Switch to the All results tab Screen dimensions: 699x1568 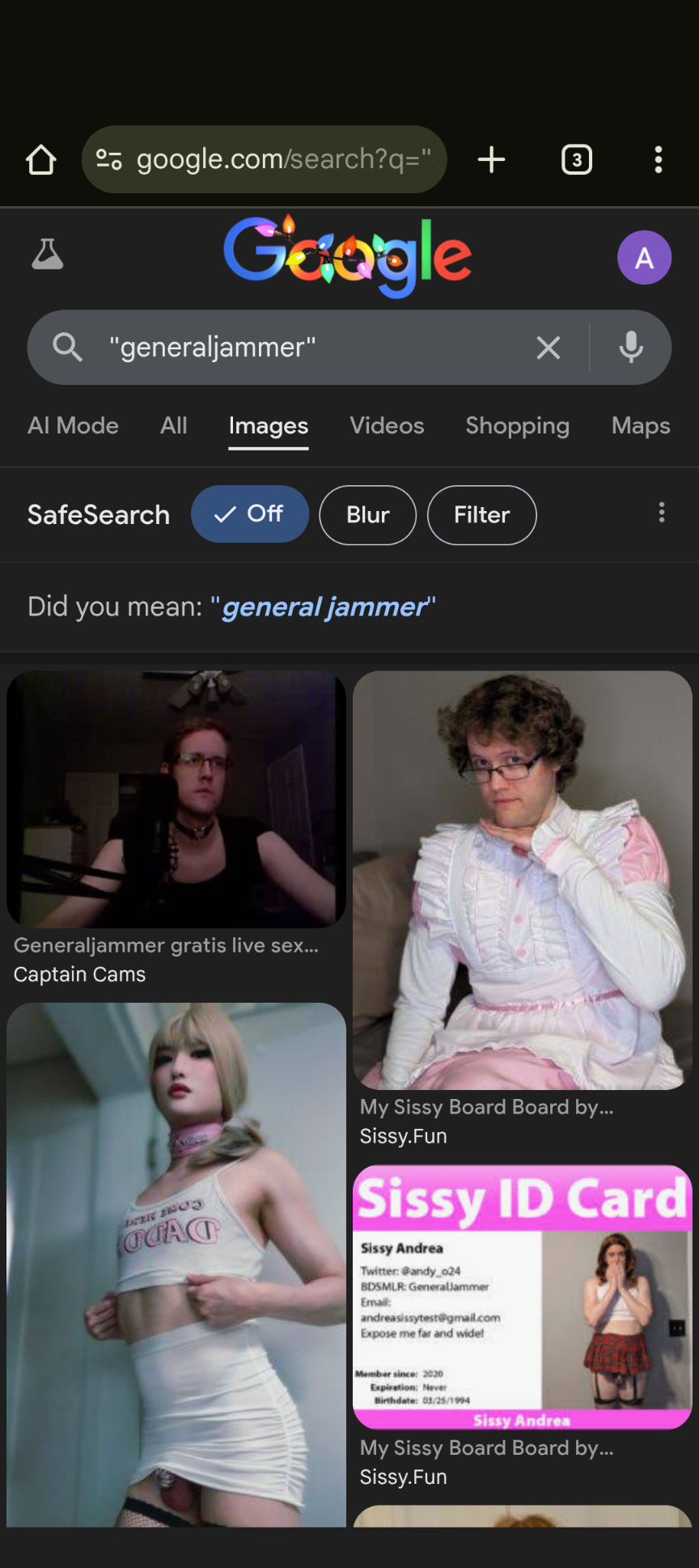click(173, 425)
